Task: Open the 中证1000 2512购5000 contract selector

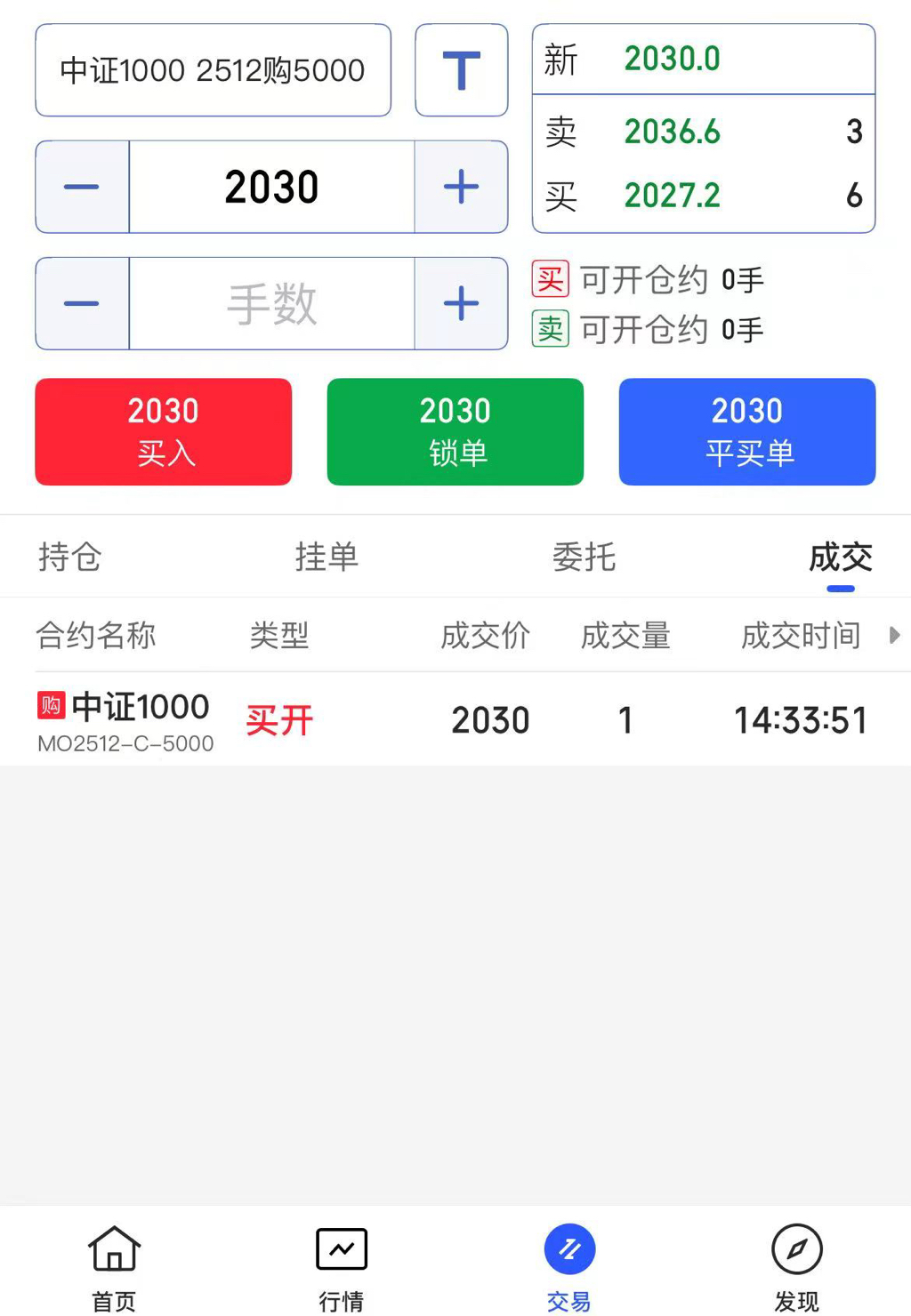Action: (213, 70)
